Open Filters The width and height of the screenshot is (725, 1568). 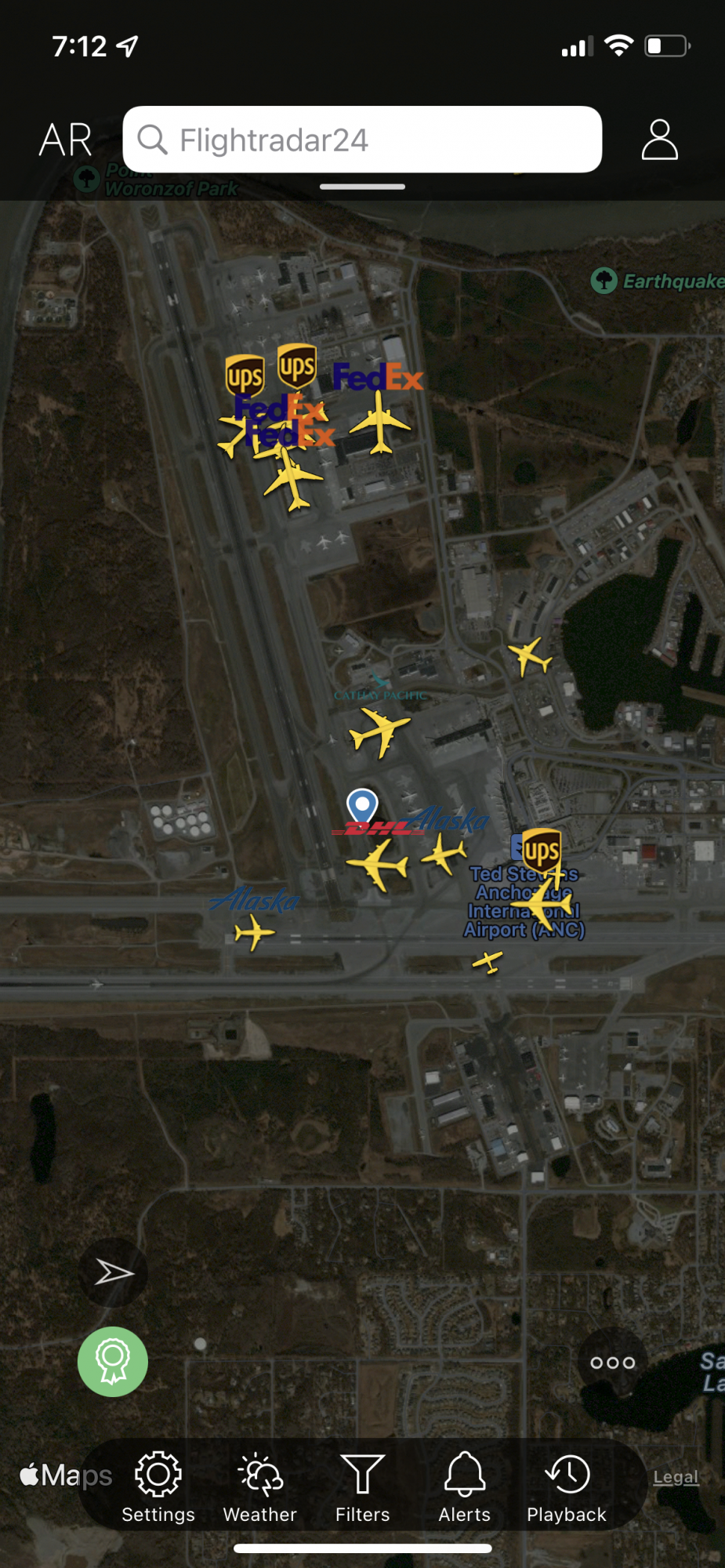(x=362, y=1487)
